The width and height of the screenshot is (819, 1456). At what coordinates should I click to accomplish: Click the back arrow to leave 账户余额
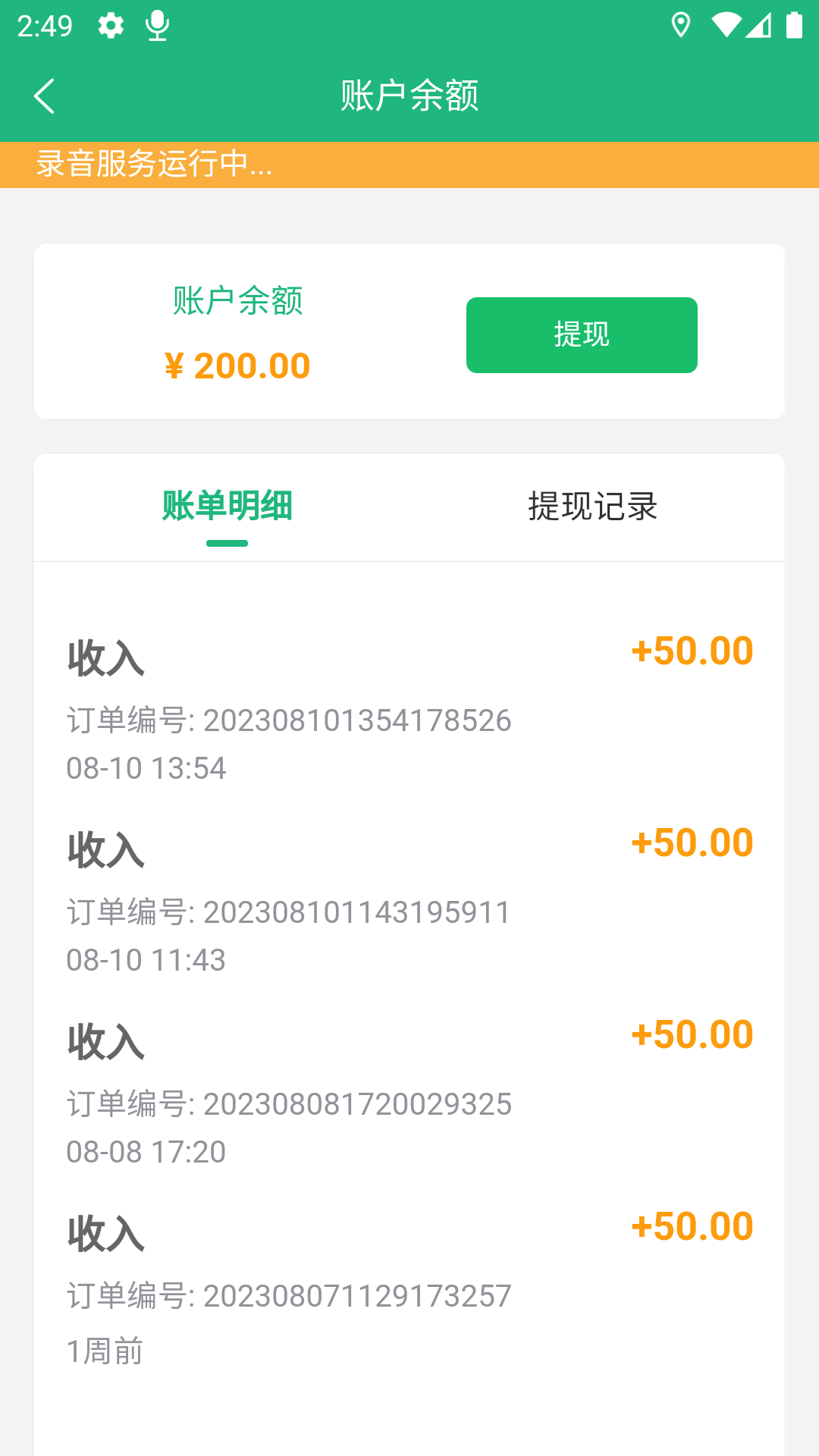click(44, 96)
